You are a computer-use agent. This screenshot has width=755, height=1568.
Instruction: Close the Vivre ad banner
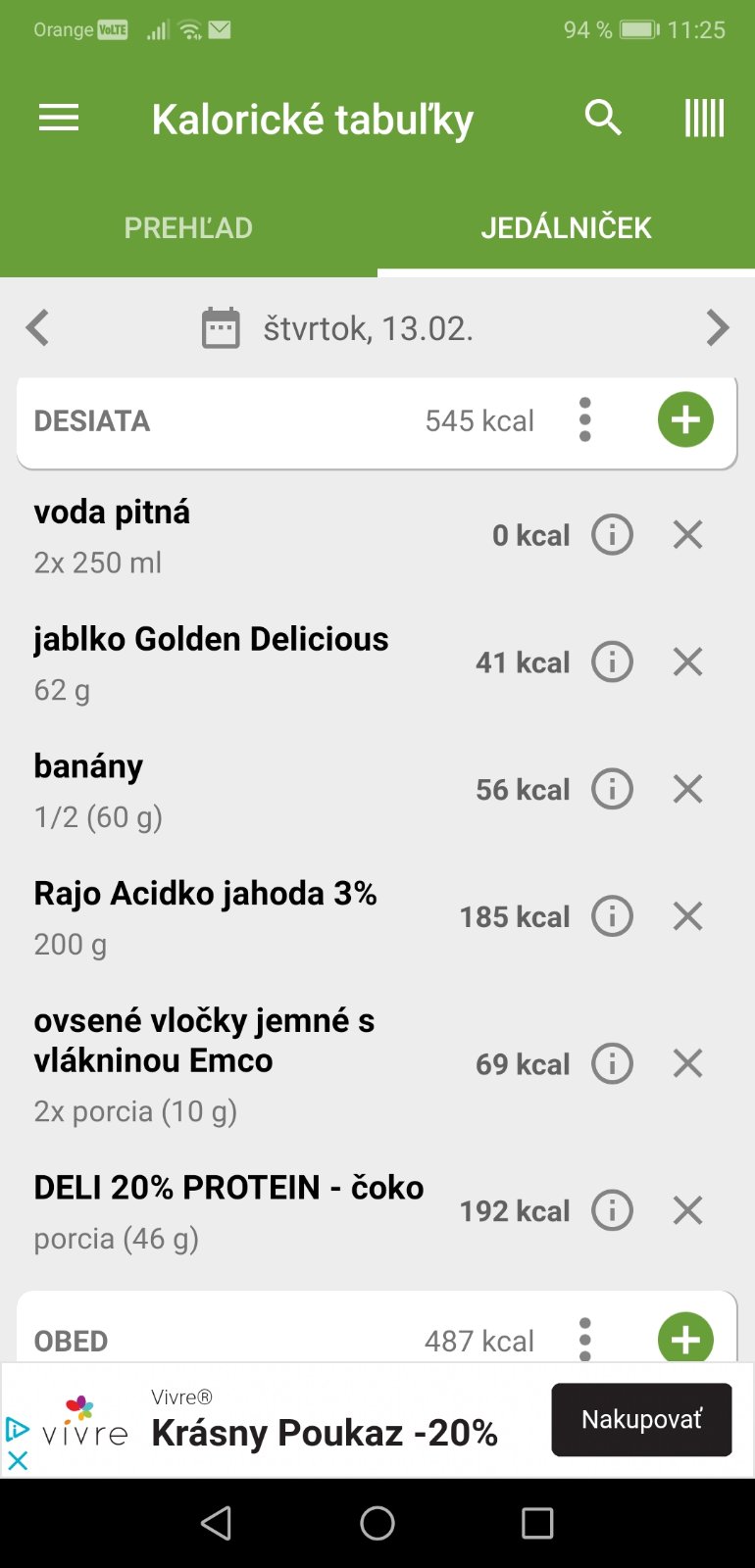click(x=18, y=1460)
